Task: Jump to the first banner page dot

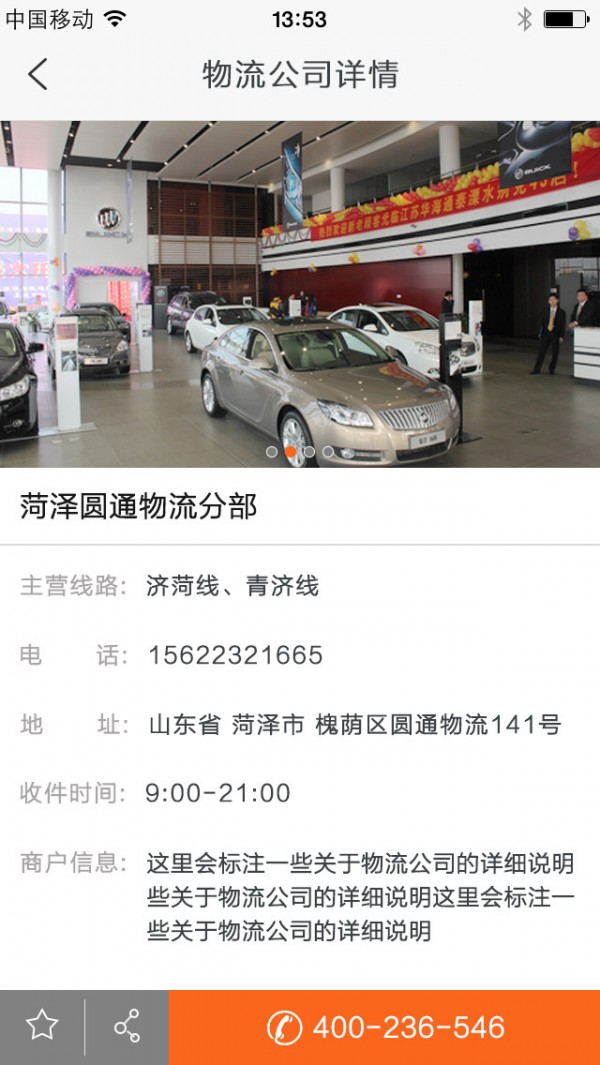Action: (272, 452)
